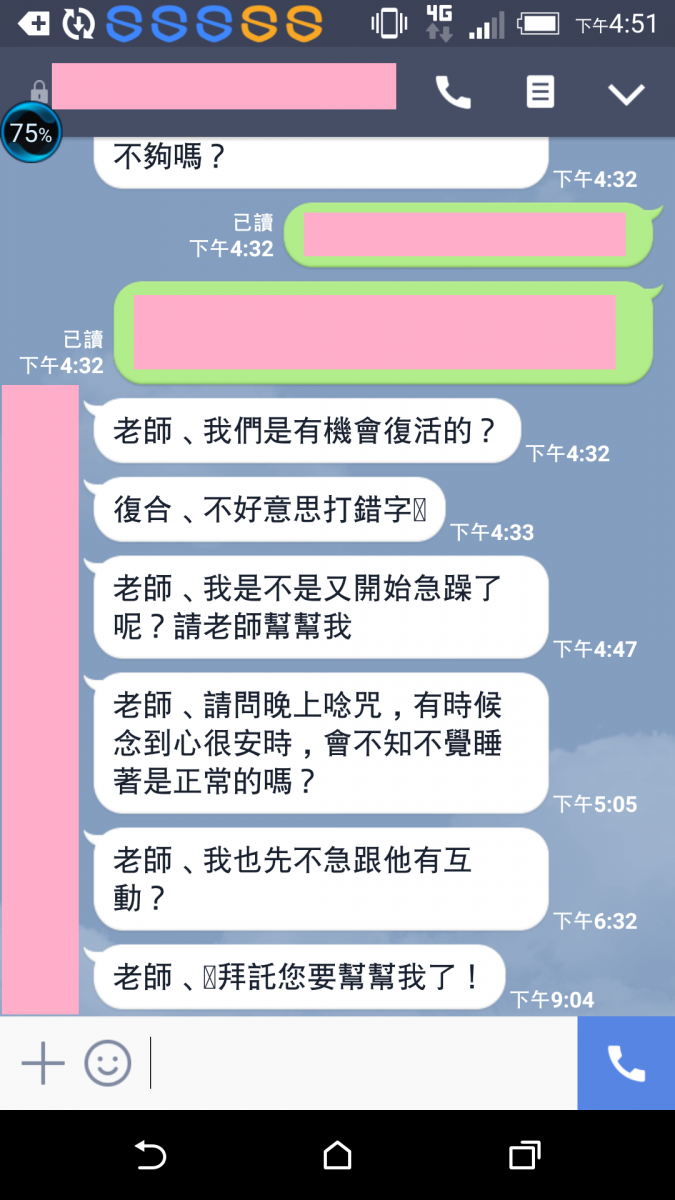Open the plus attachment menu
675x1200 pixels.
click(43, 1063)
